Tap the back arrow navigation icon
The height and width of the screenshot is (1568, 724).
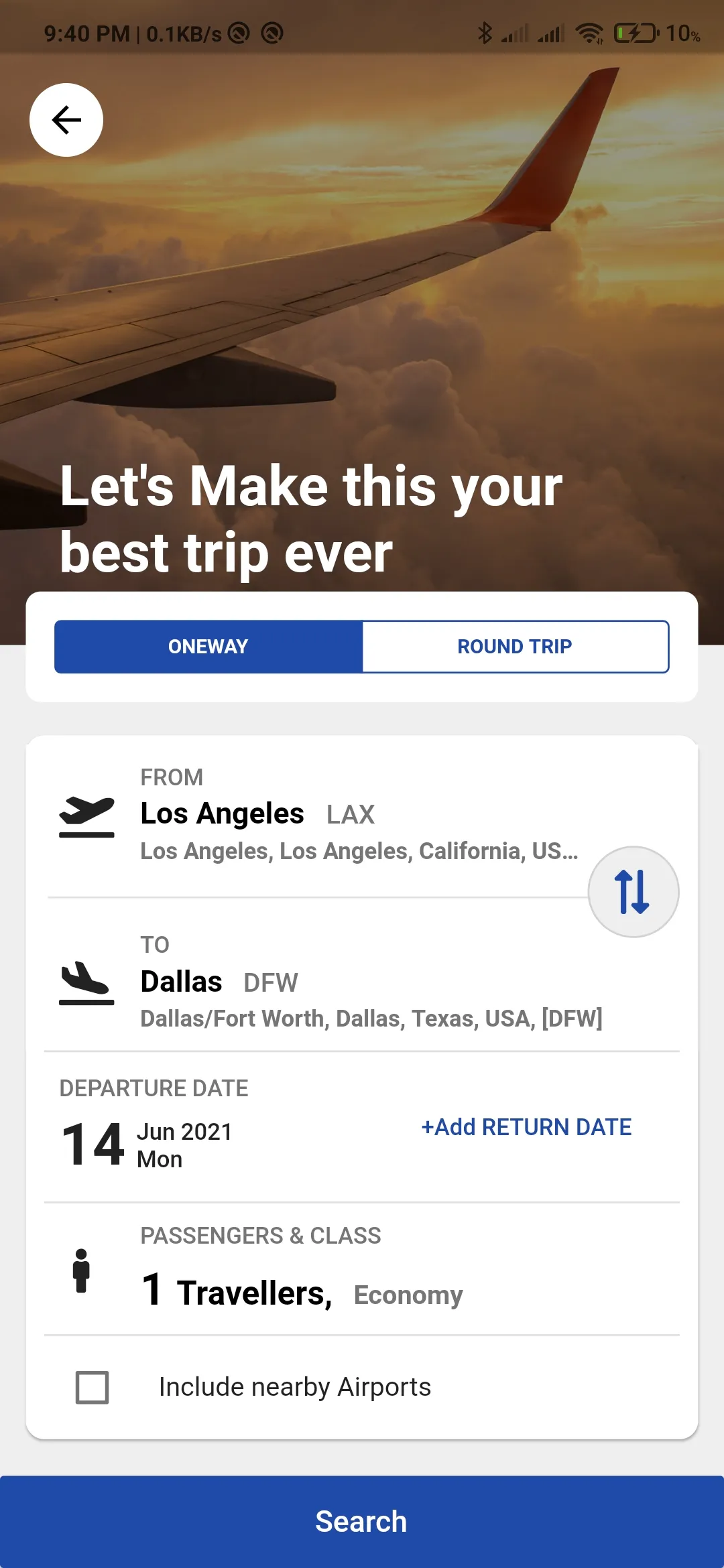66,119
